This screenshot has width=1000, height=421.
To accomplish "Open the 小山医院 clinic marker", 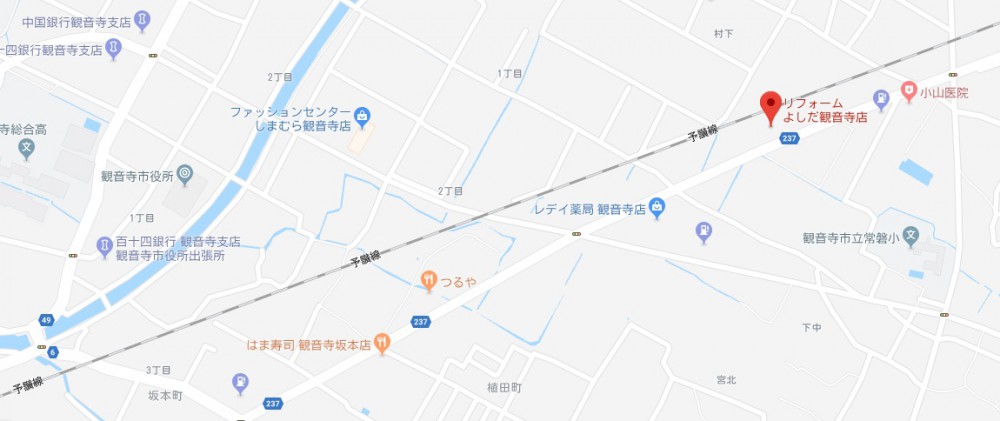I will (908, 92).
